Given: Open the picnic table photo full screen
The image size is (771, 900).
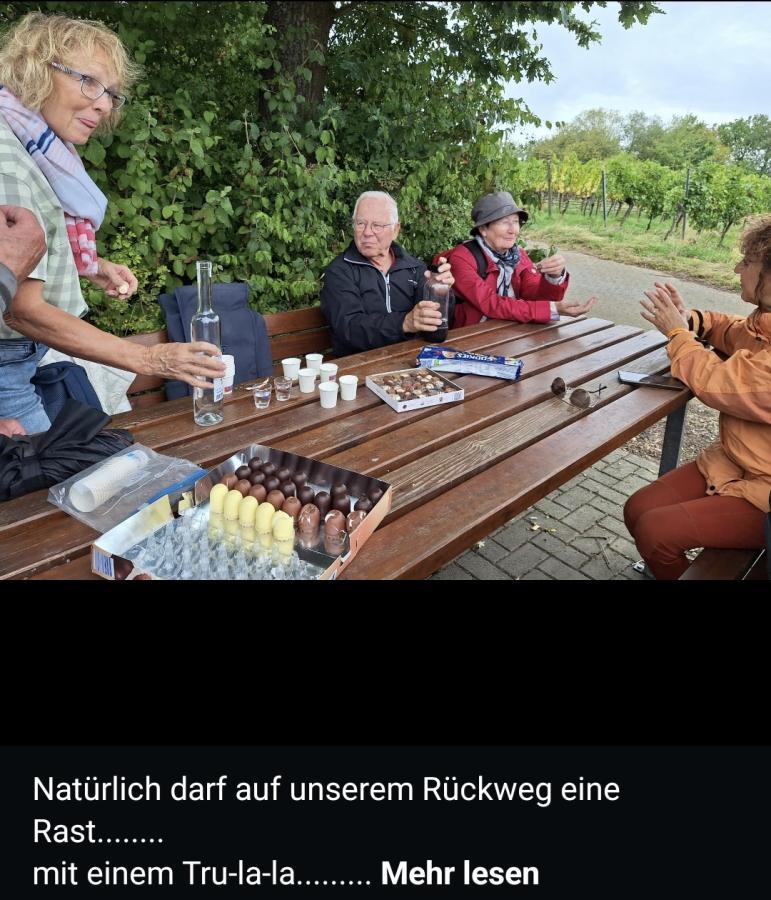Looking at the screenshot, I should (x=385, y=290).
